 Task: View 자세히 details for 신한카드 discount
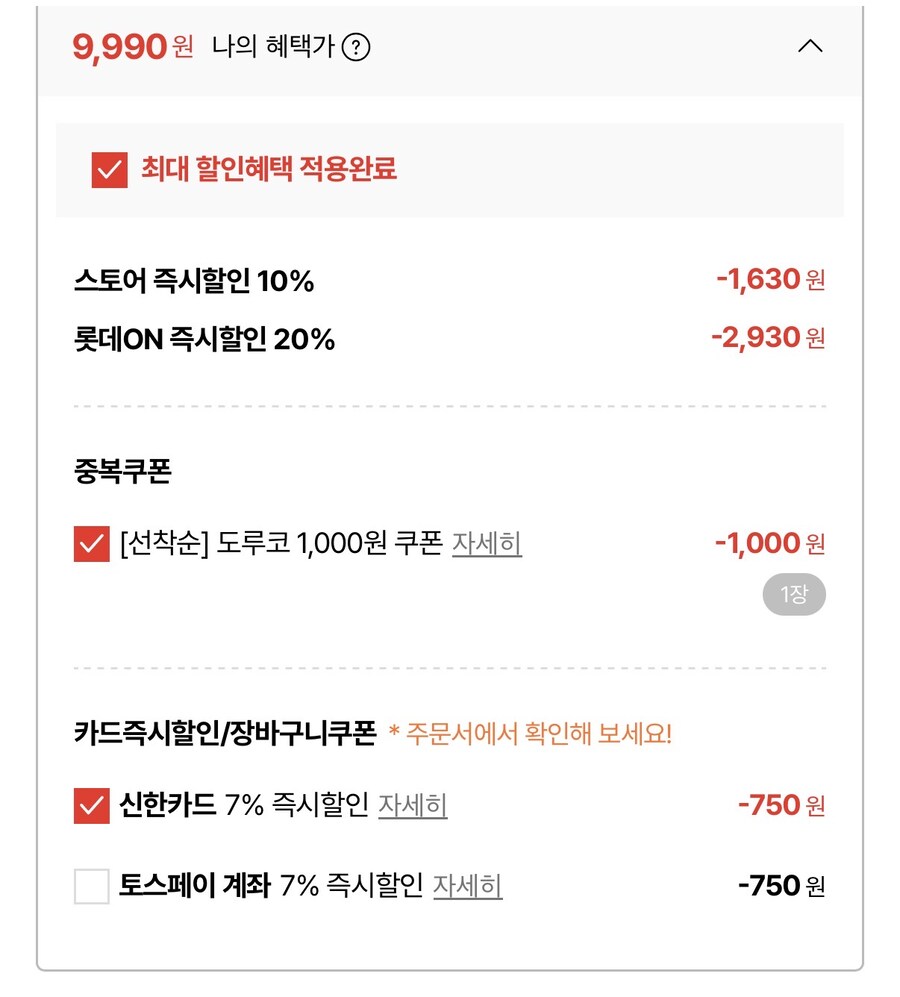click(x=413, y=805)
